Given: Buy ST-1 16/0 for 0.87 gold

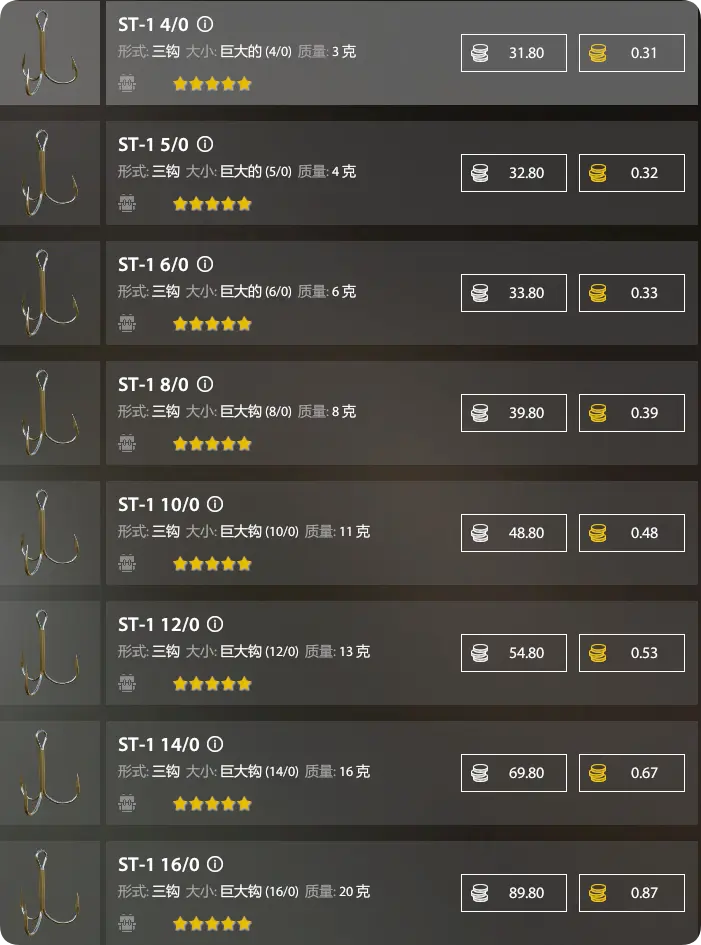Looking at the screenshot, I should 631,893.
